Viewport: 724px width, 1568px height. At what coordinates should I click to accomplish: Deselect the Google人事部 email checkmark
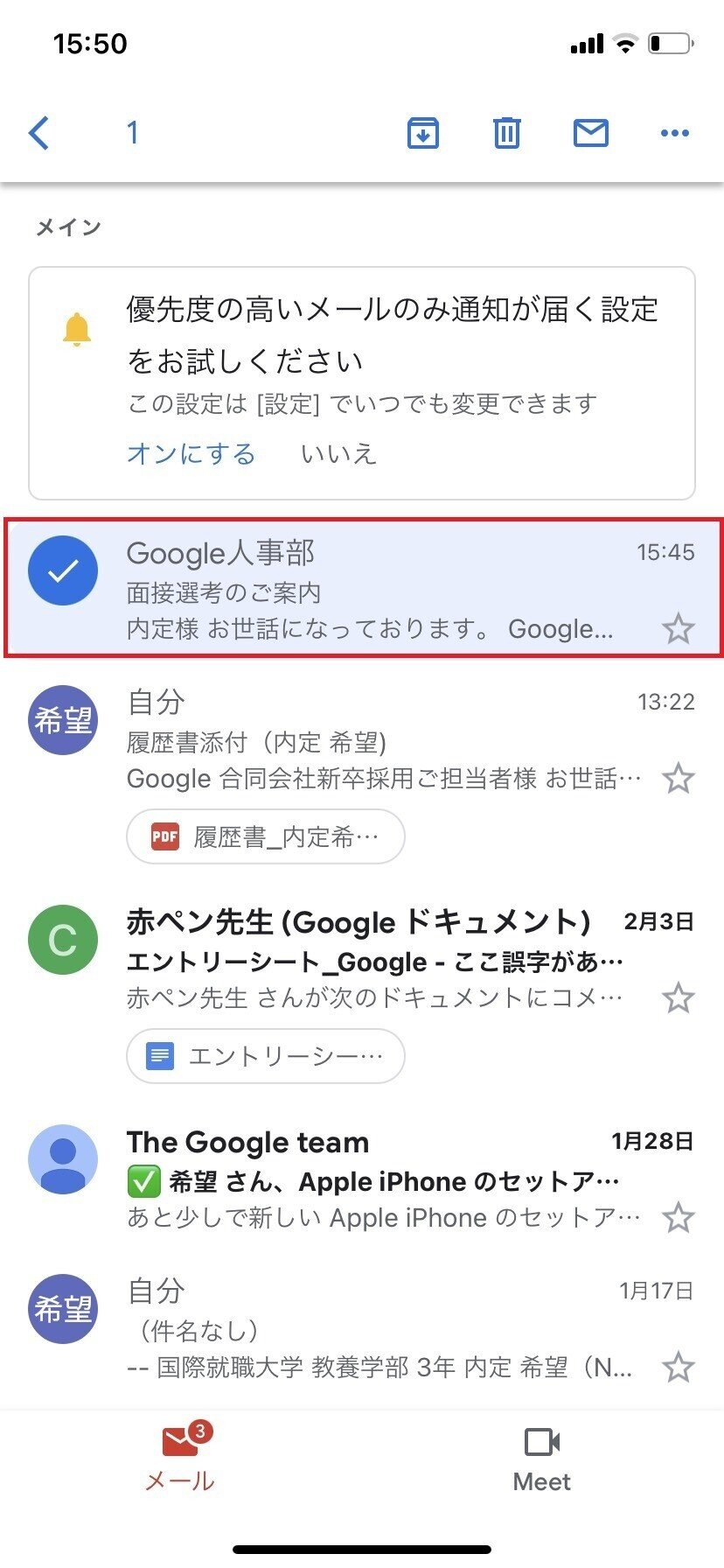[62, 570]
